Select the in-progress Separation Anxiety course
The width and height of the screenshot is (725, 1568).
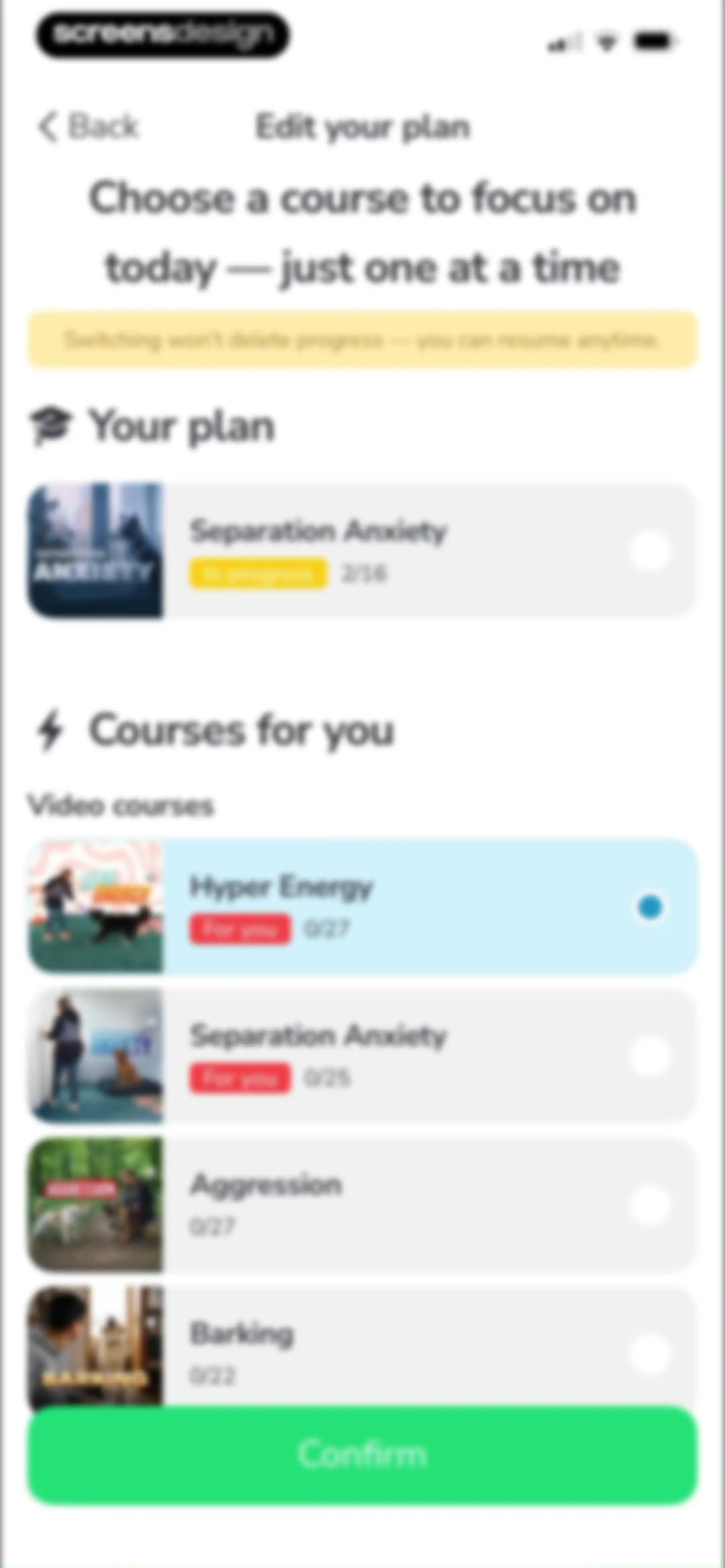point(362,551)
